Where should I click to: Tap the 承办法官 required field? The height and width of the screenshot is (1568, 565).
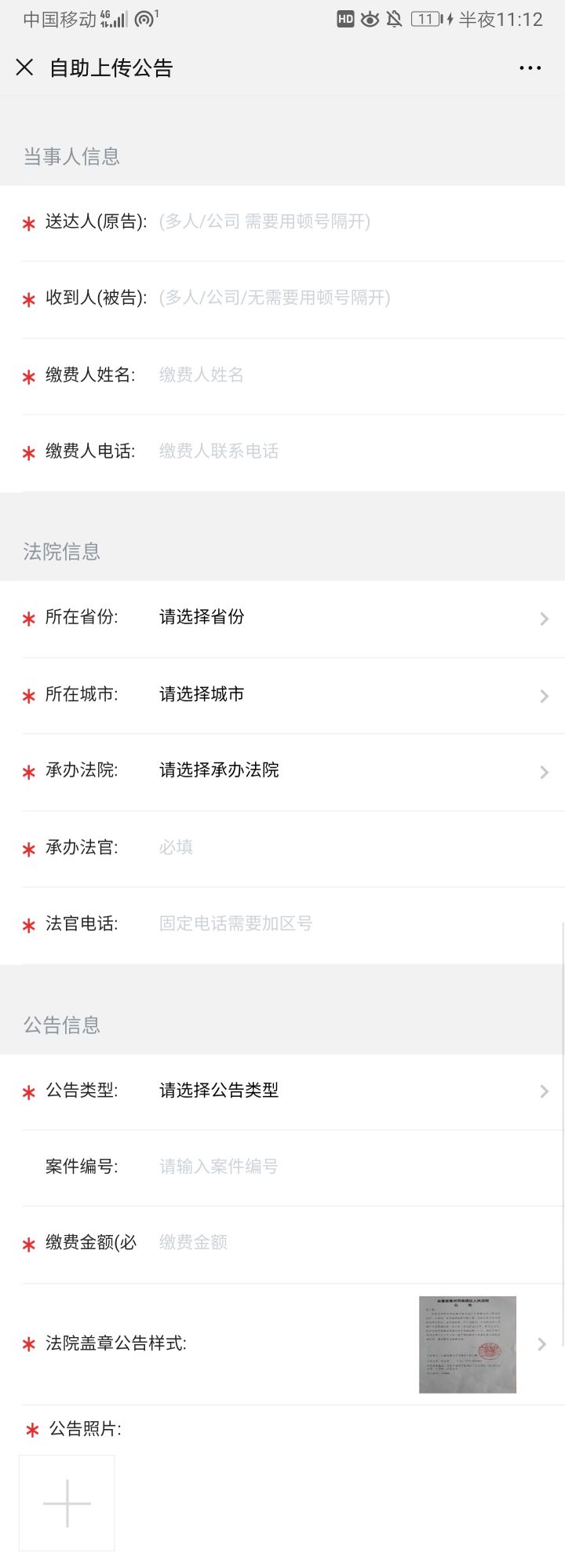coord(353,847)
